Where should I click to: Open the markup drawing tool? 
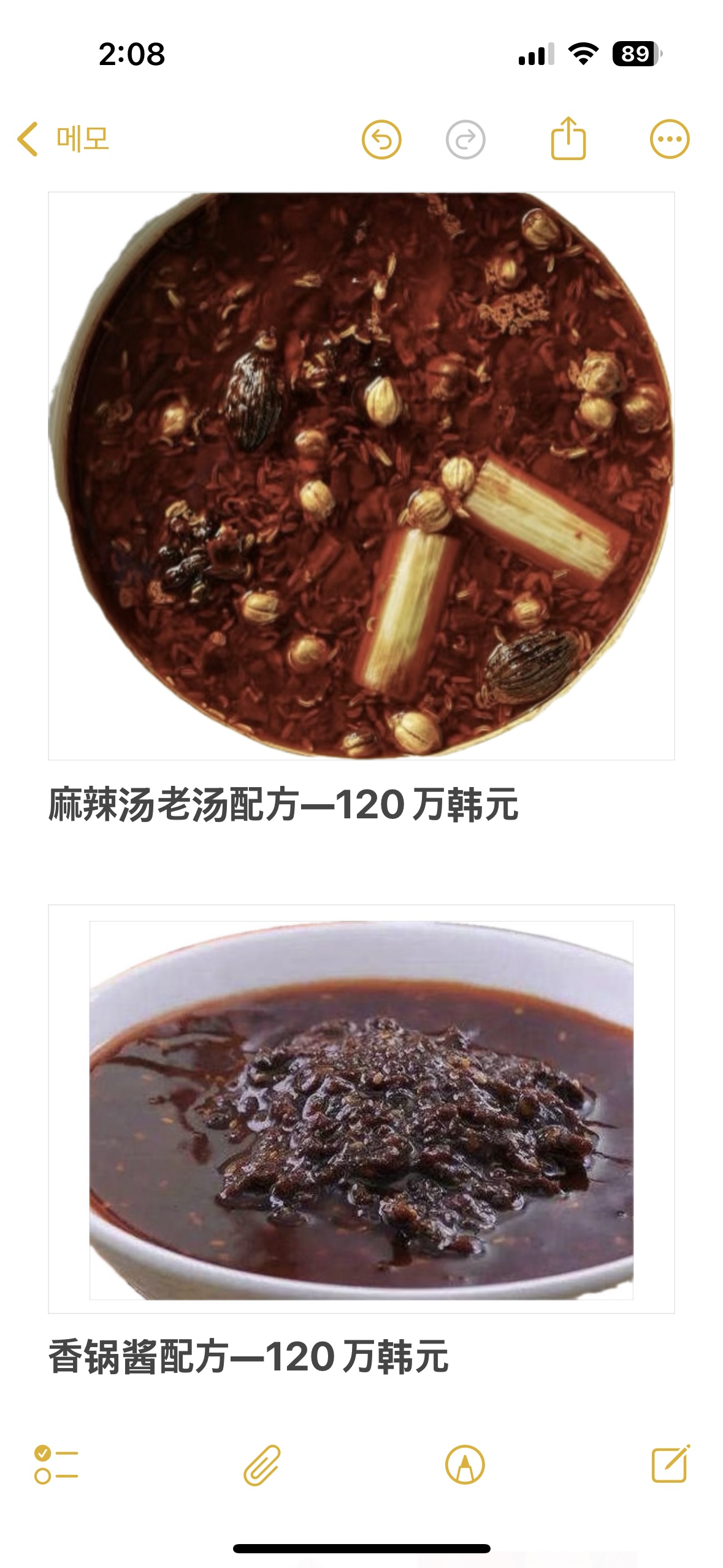pyautogui.click(x=465, y=1464)
